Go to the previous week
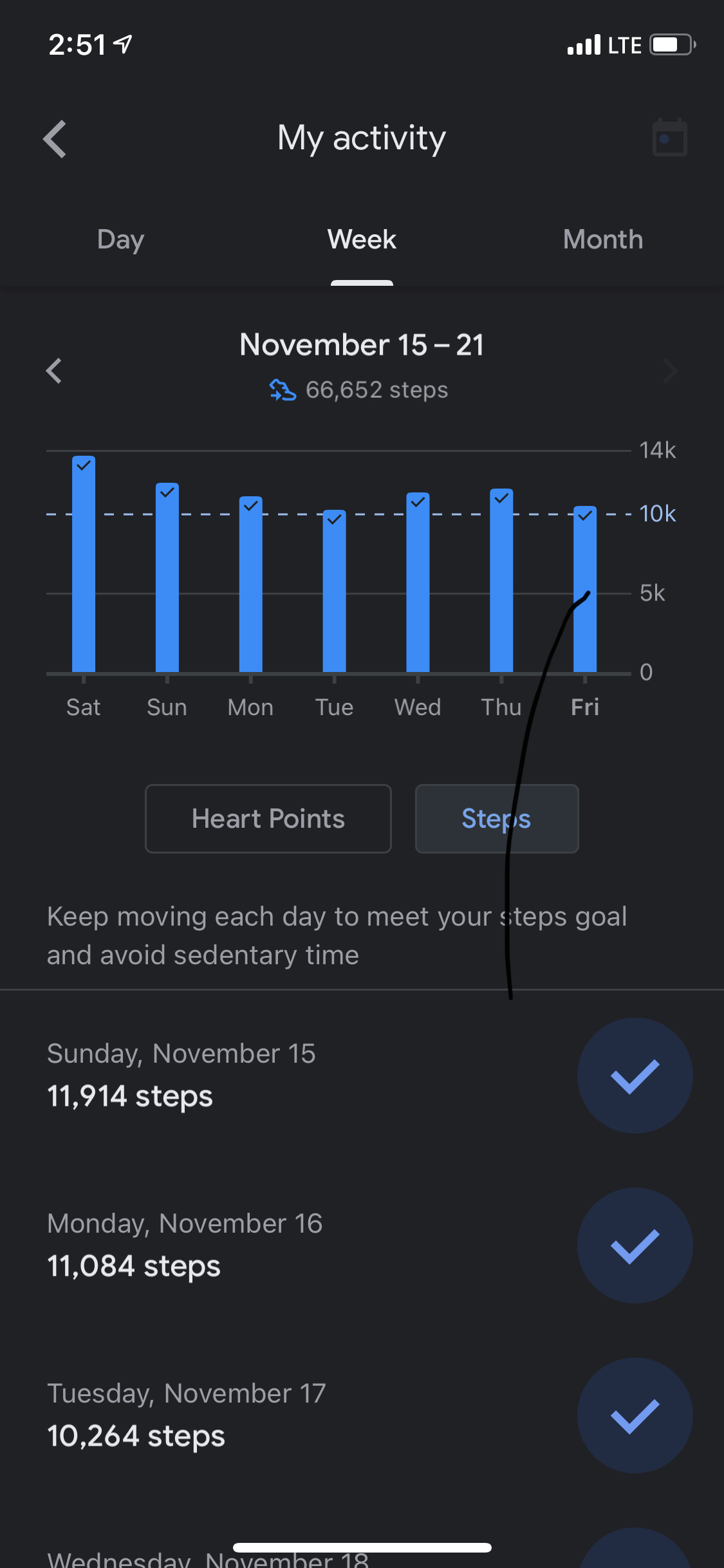The width and height of the screenshot is (724, 1568). [x=54, y=371]
